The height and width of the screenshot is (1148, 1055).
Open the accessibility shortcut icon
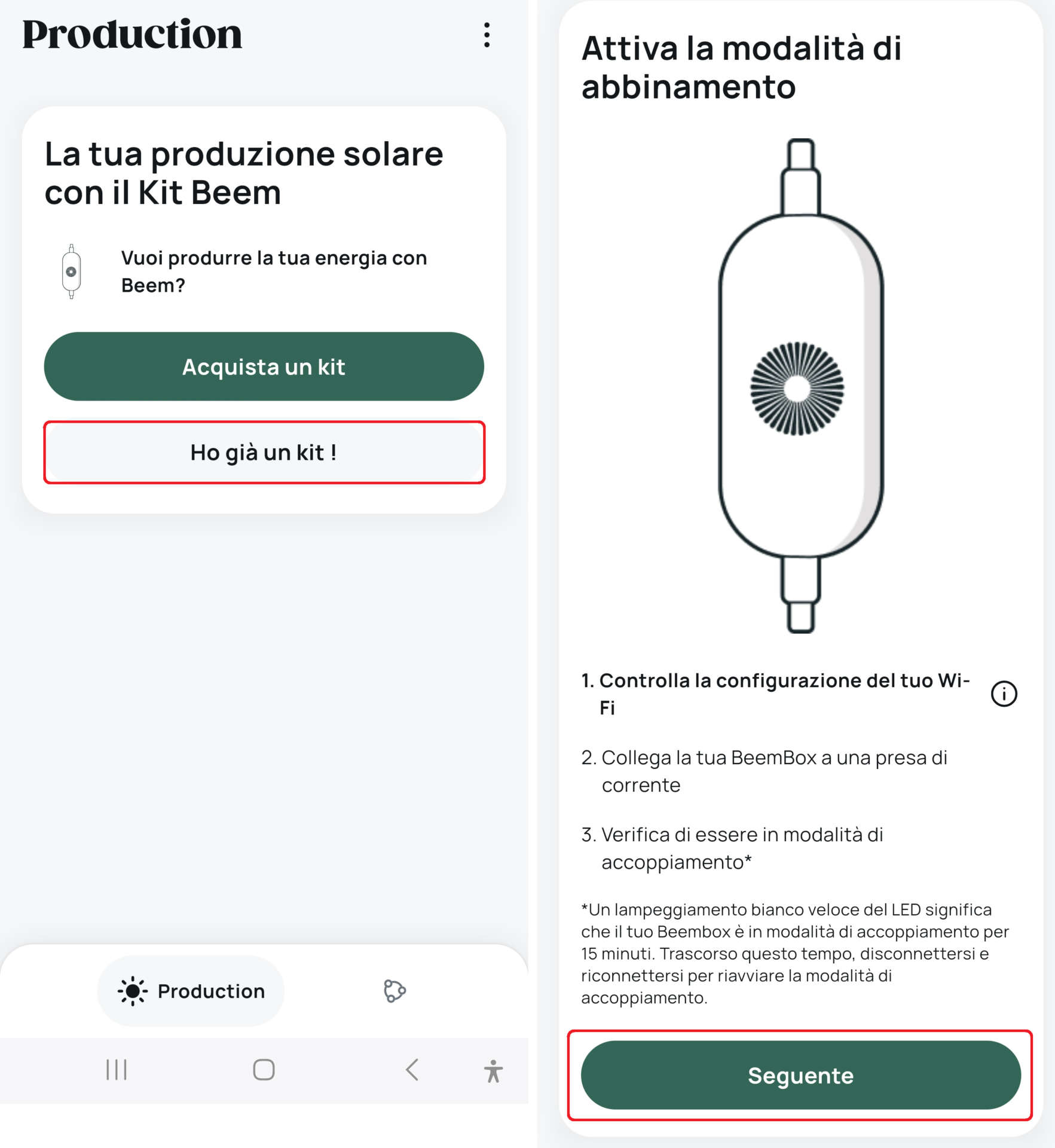(493, 1071)
